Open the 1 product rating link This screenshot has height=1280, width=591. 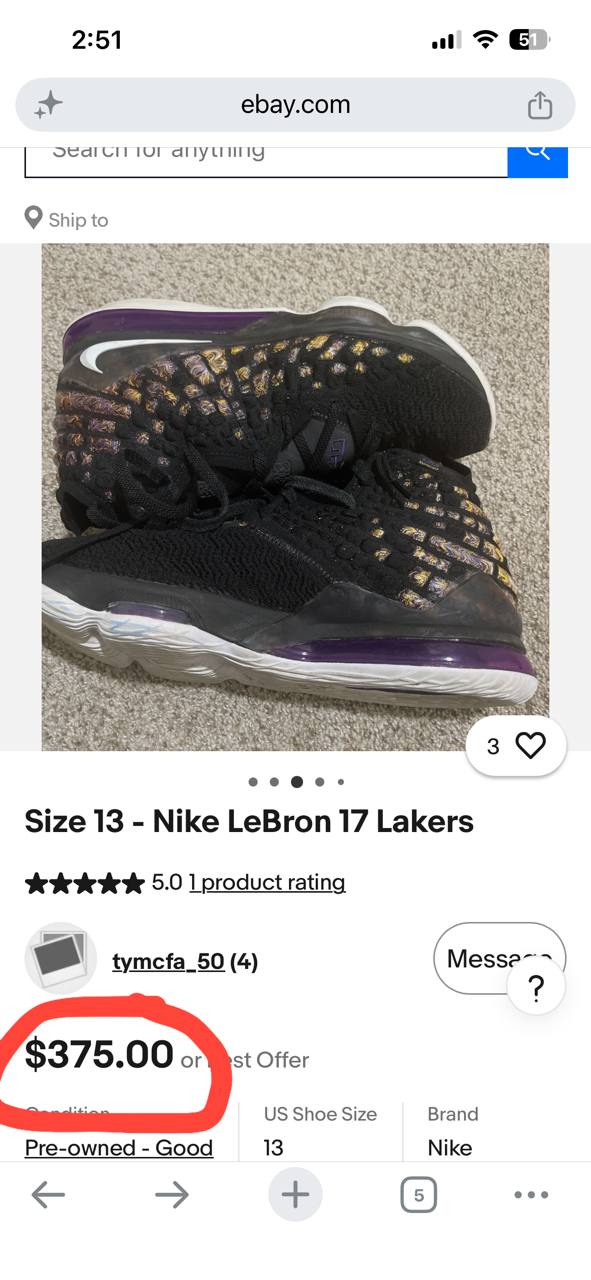click(x=267, y=882)
